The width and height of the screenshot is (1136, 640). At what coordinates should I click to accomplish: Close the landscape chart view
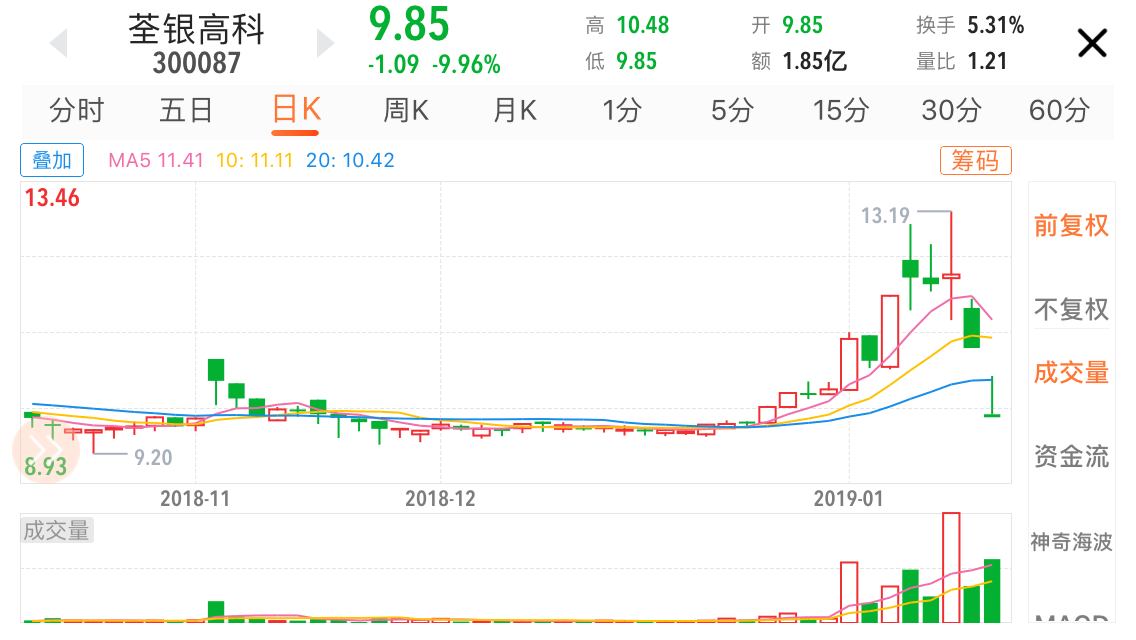point(1092,43)
